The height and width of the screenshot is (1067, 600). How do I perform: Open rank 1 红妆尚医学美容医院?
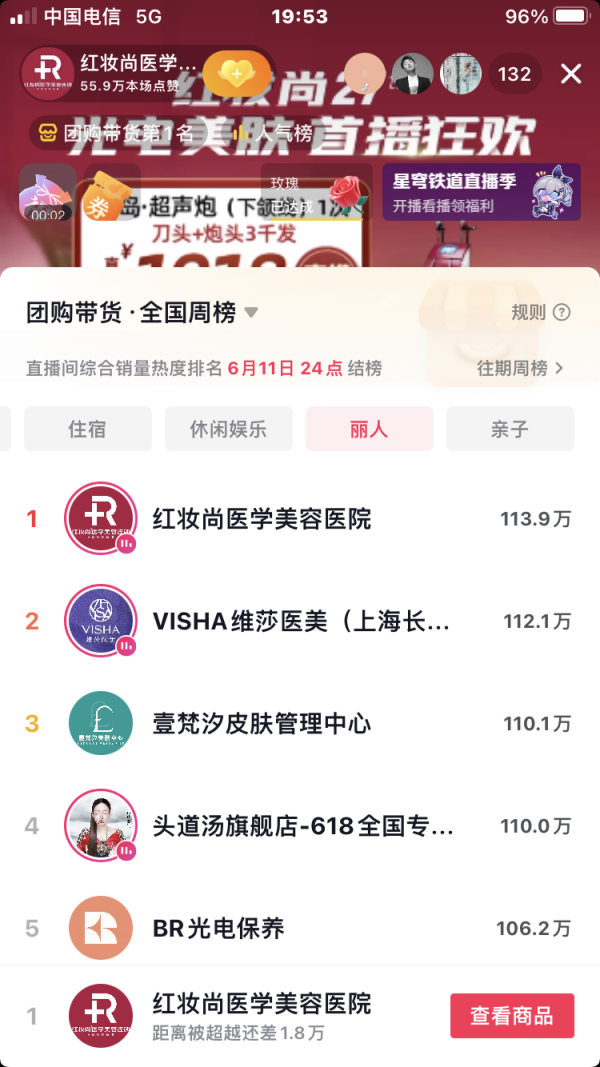click(260, 519)
